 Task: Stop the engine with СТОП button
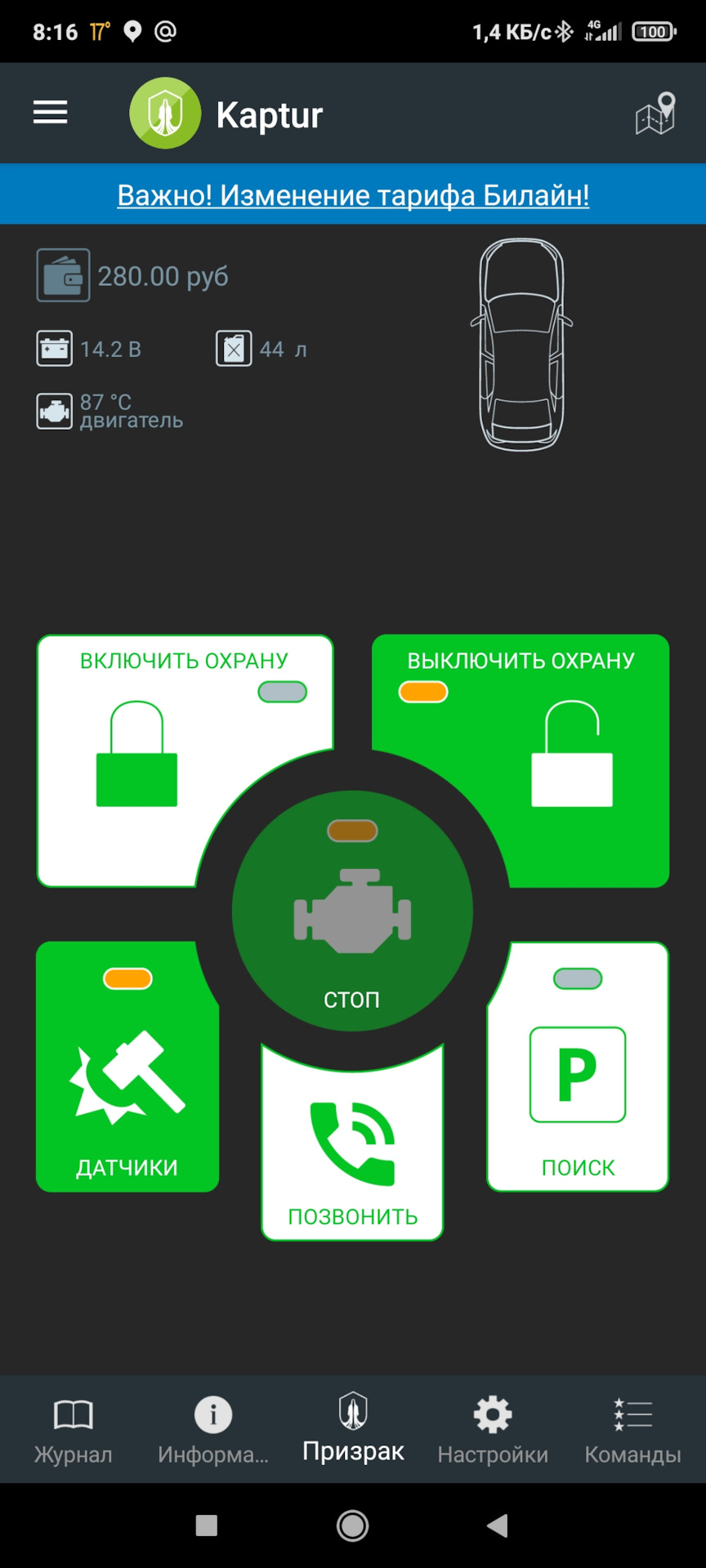[352, 912]
